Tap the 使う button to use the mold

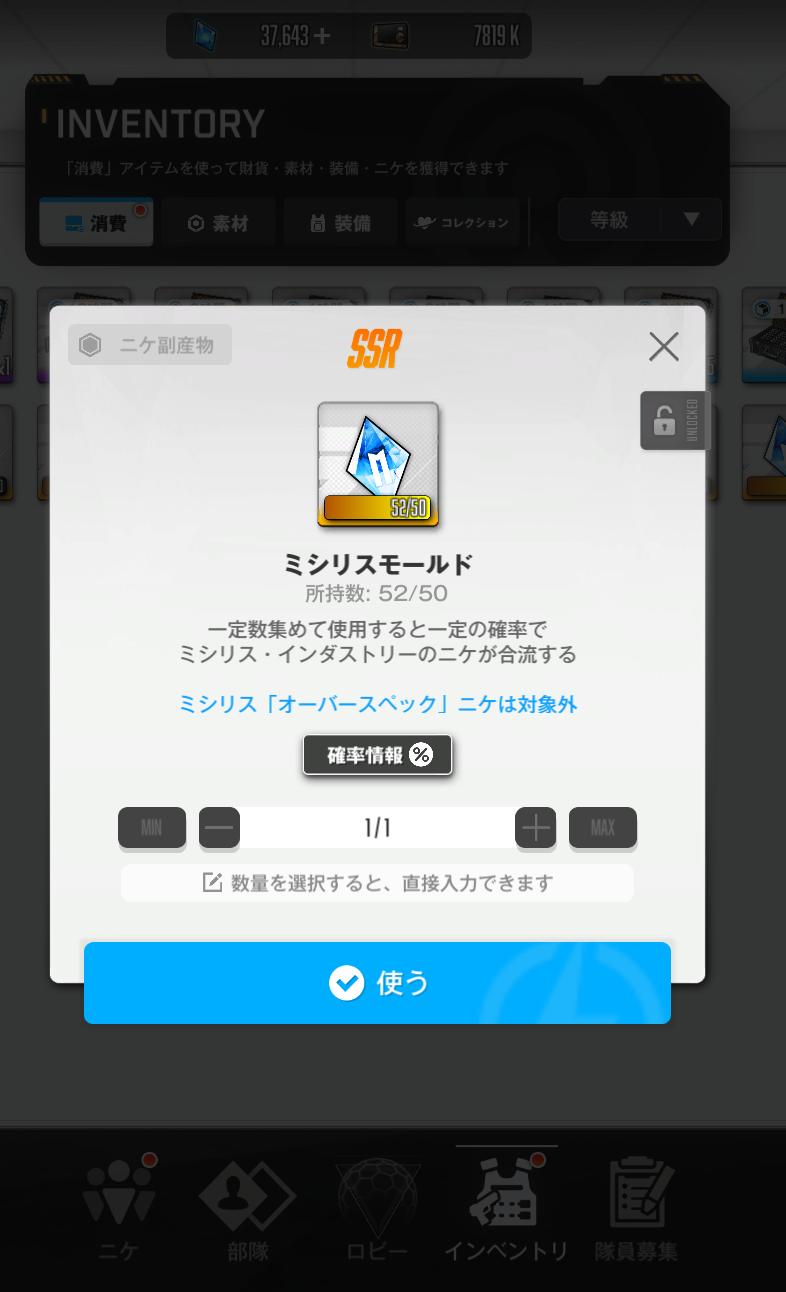click(377, 983)
